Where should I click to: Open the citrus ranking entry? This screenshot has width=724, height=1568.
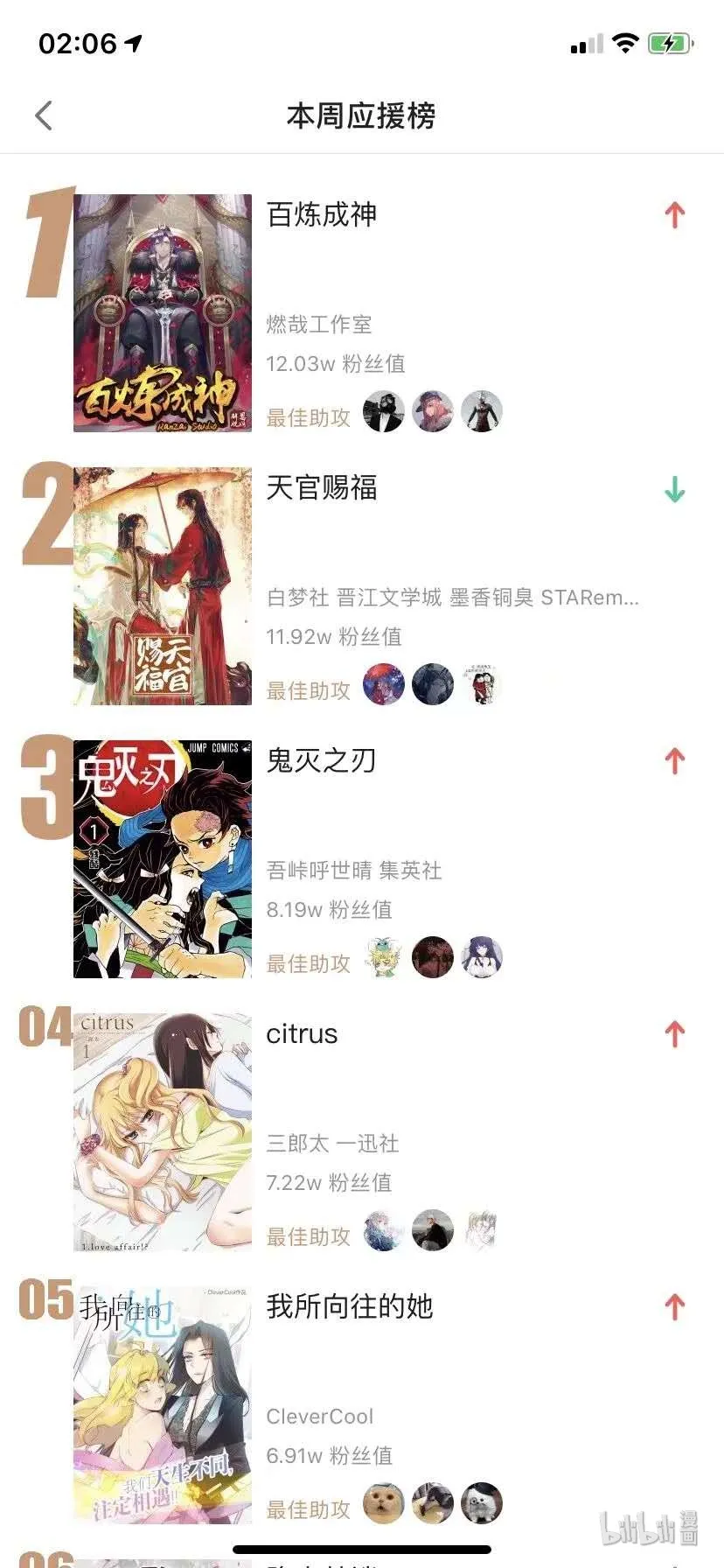(x=302, y=1034)
